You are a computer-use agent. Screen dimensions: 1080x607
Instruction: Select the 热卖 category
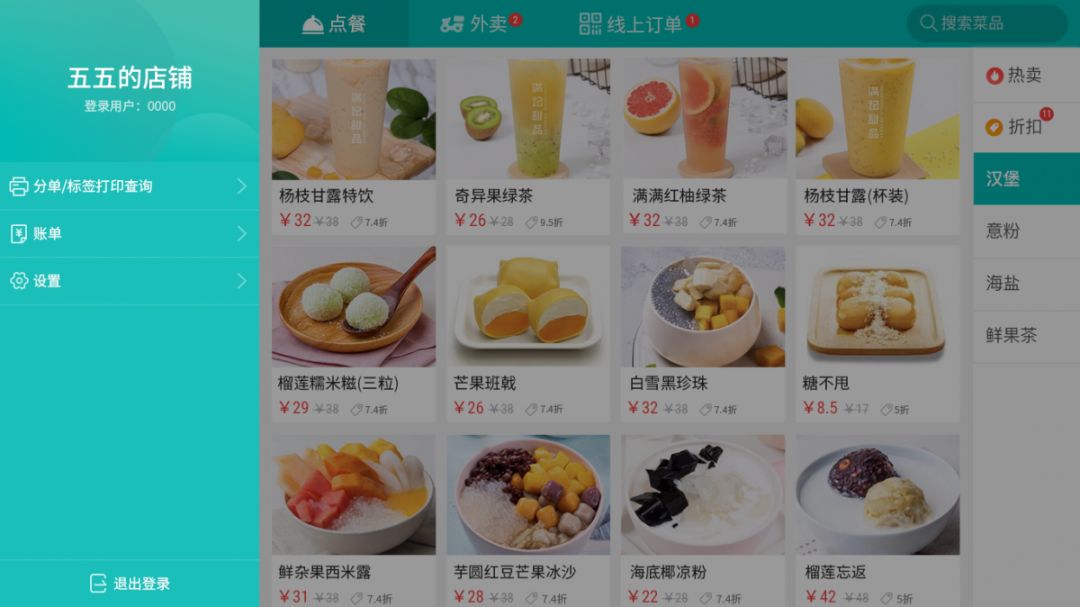(1025, 75)
